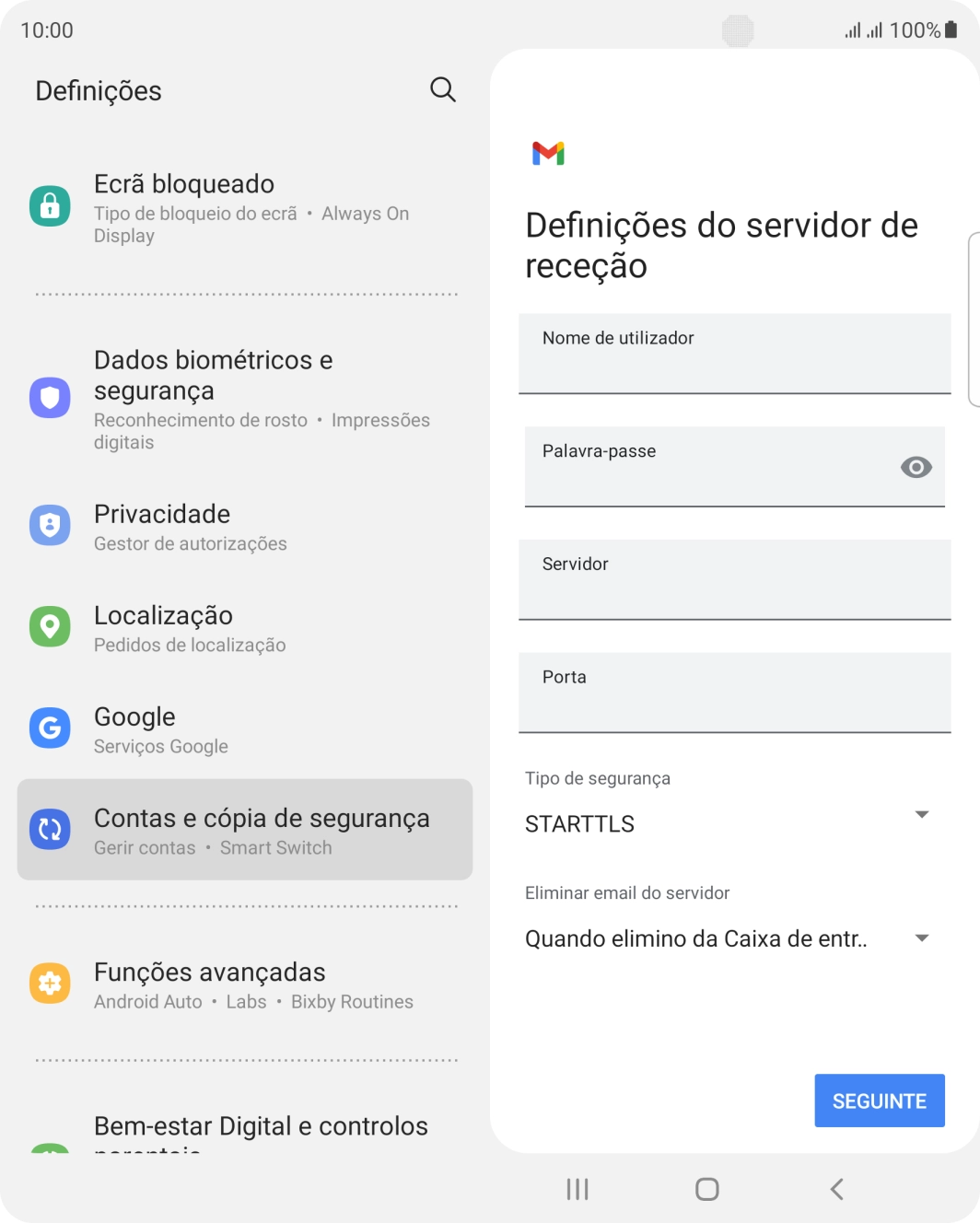Toggle password visibility with the eye icon
The image size is (980, 1223).
point(915,468)
